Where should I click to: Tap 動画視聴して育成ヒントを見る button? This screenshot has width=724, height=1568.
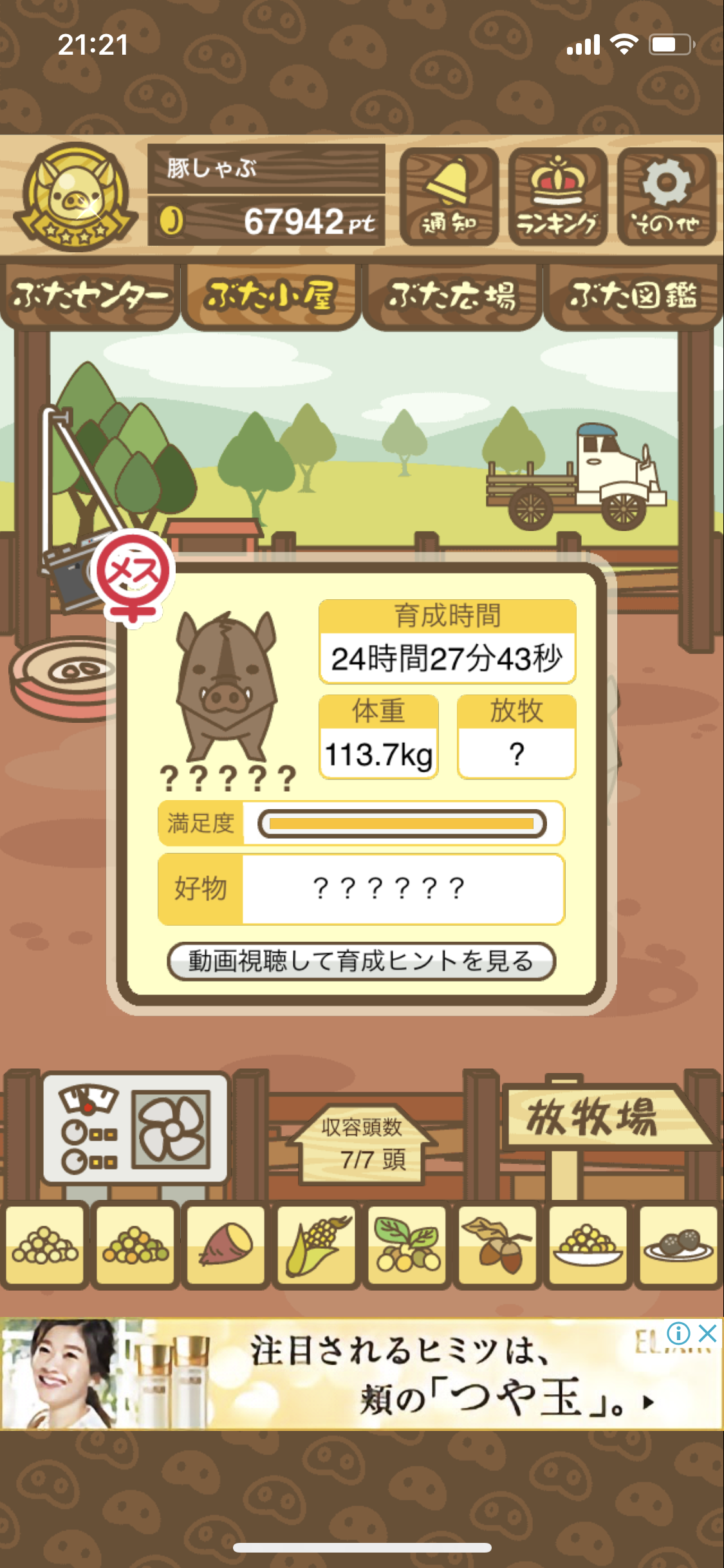(x=361, y=961)
